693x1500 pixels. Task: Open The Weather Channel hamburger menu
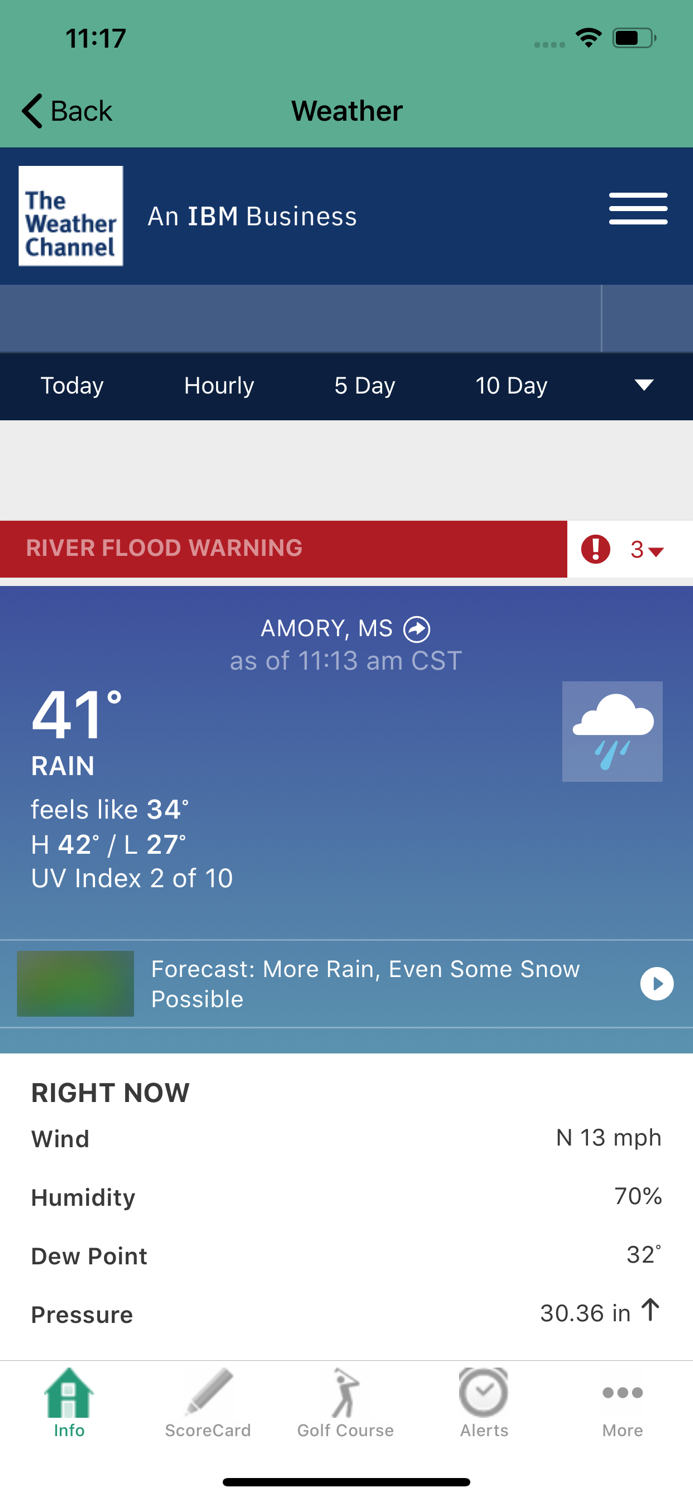pyautogui.click(x=638, y=209)
